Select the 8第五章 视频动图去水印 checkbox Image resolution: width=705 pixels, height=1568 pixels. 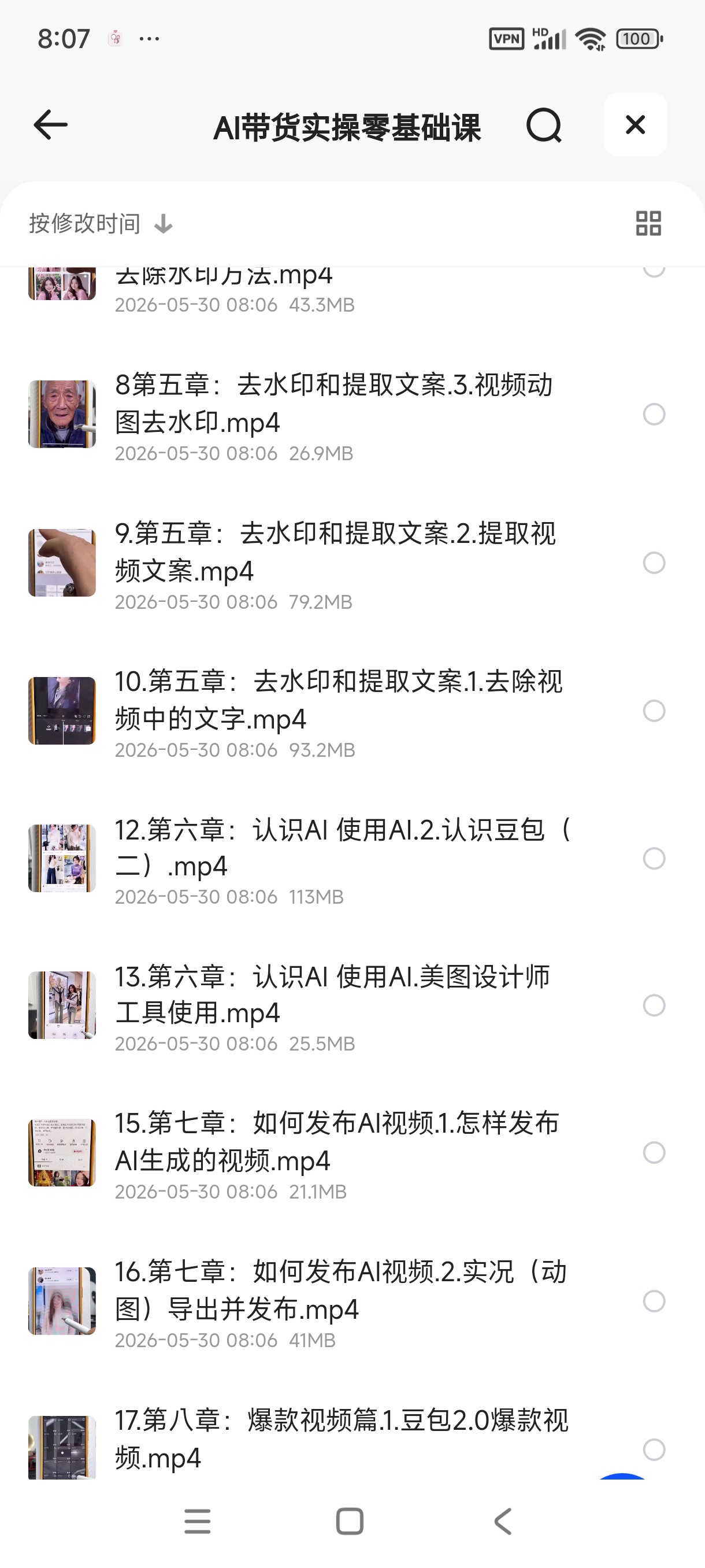[654, 415]
